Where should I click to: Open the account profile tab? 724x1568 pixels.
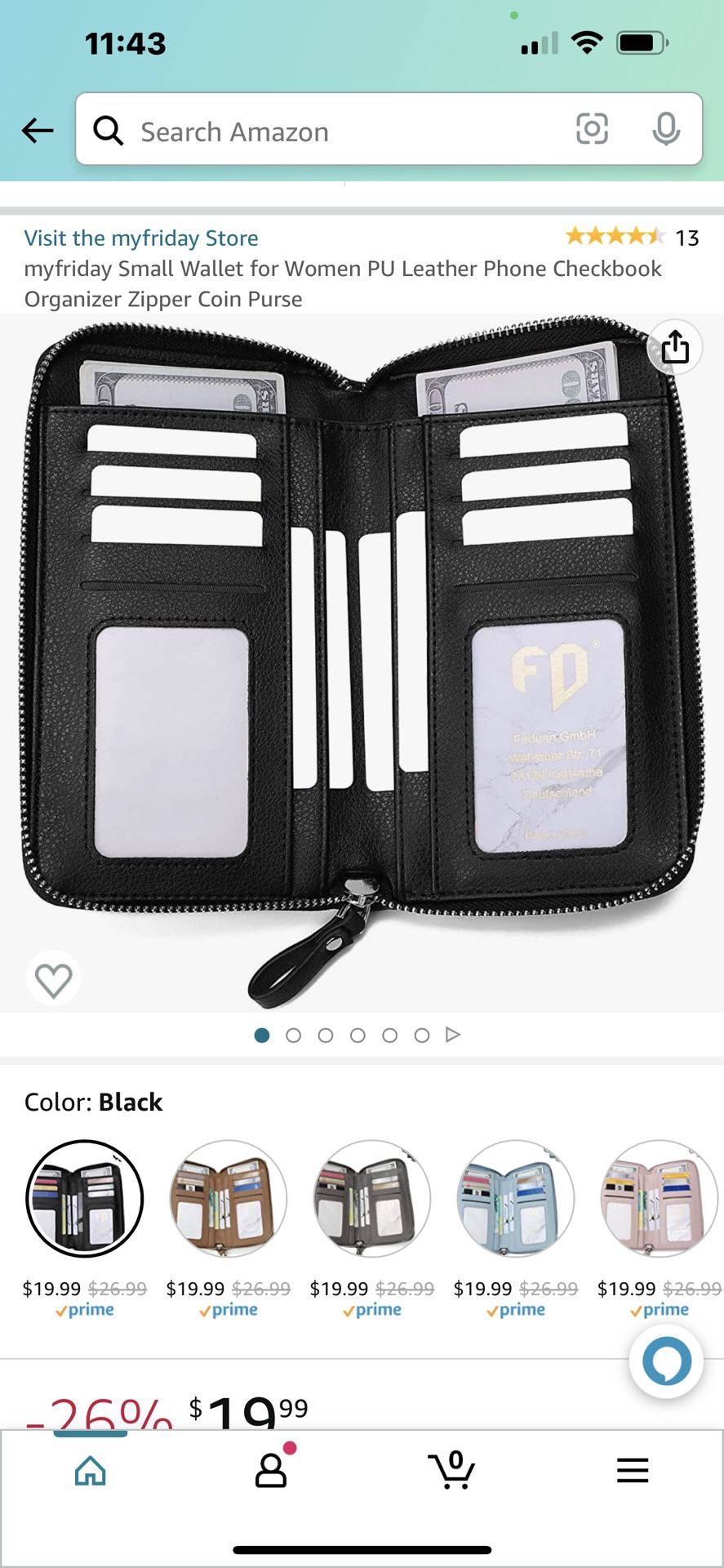click(x=272, y=1471)
